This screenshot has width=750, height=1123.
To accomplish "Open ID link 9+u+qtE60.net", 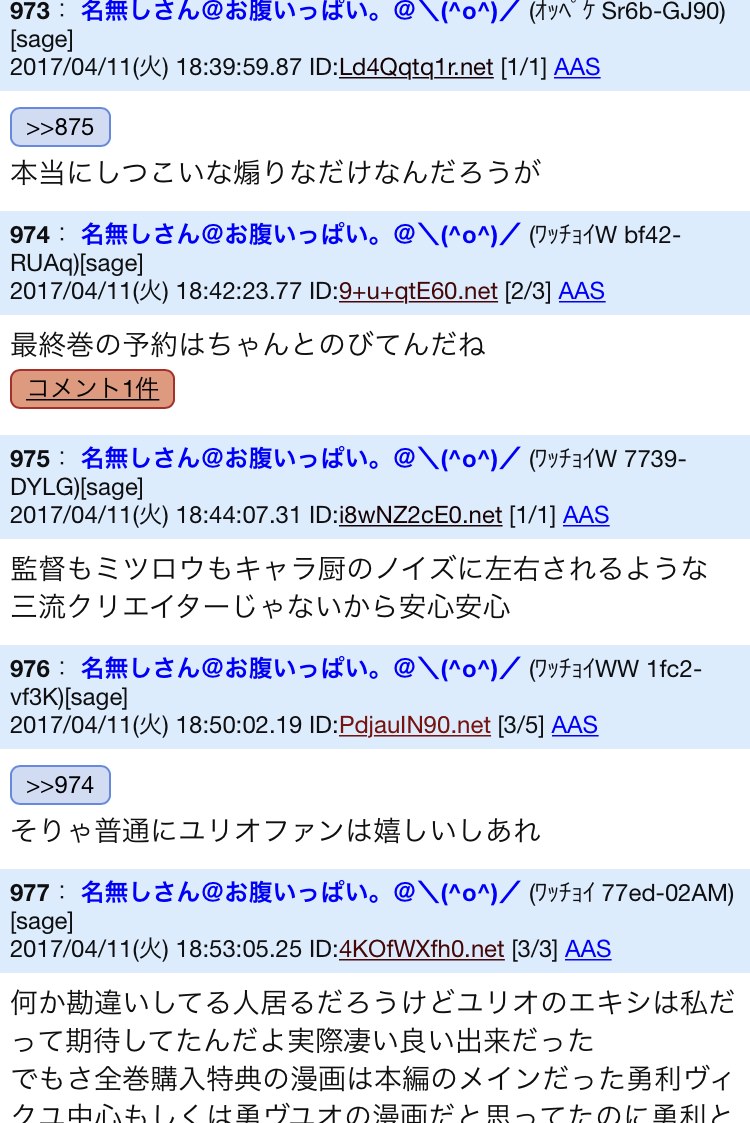I will tap(418, 291).
